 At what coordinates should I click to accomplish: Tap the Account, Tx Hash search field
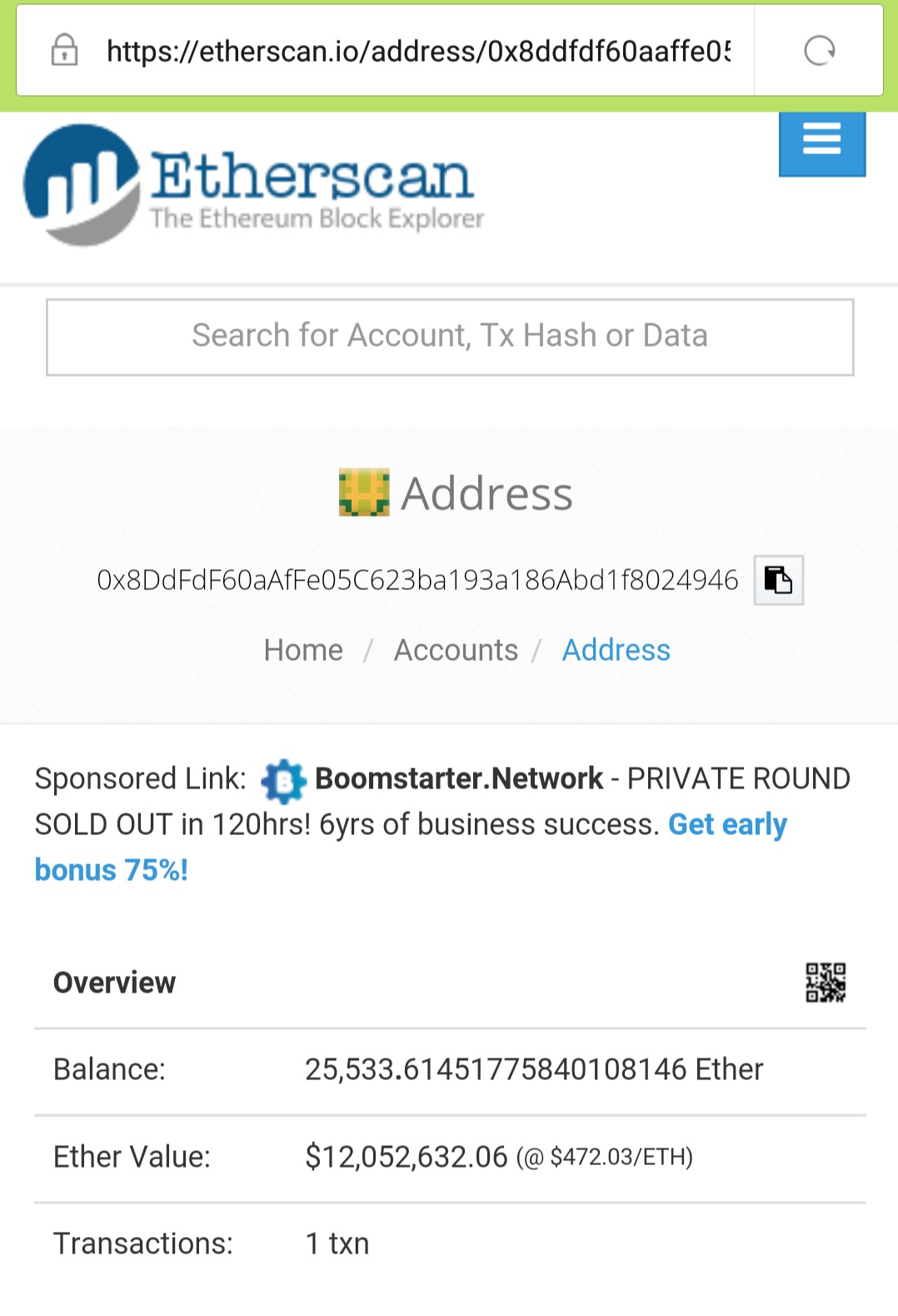tap(450, 337)
